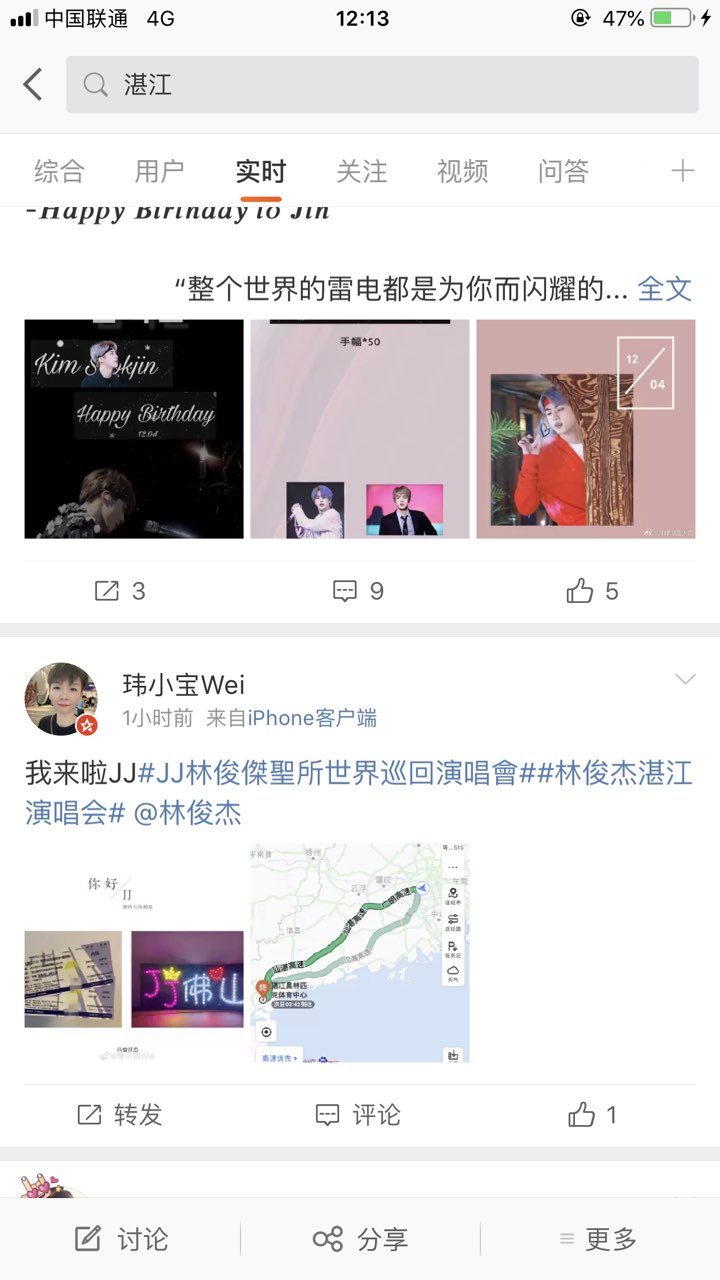Go back with the arrow icon
The height and width of the screenshot is (1280, 720).
(x=33, y=85)
